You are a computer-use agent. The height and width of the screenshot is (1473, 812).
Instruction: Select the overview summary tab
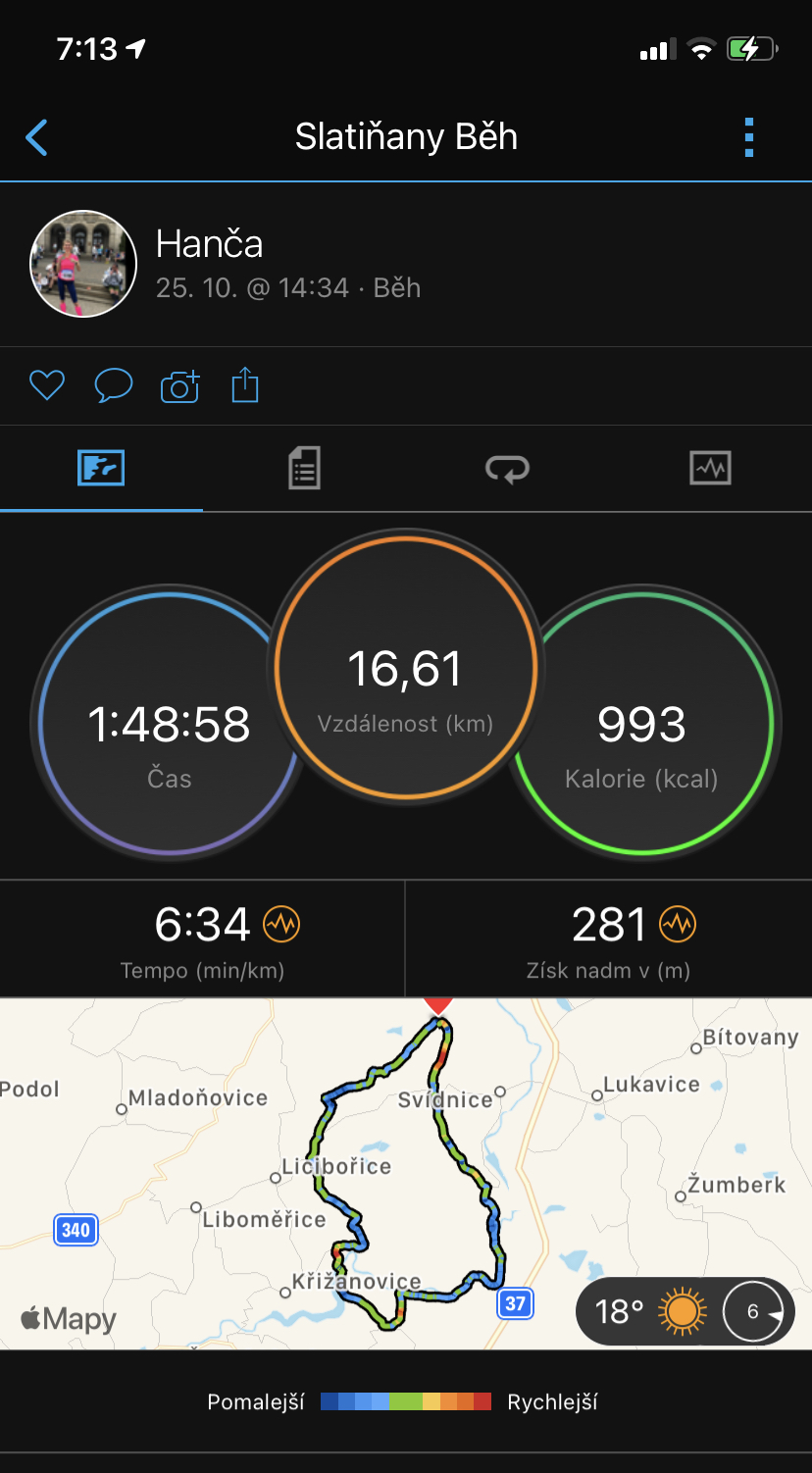[x=101, y=468]
